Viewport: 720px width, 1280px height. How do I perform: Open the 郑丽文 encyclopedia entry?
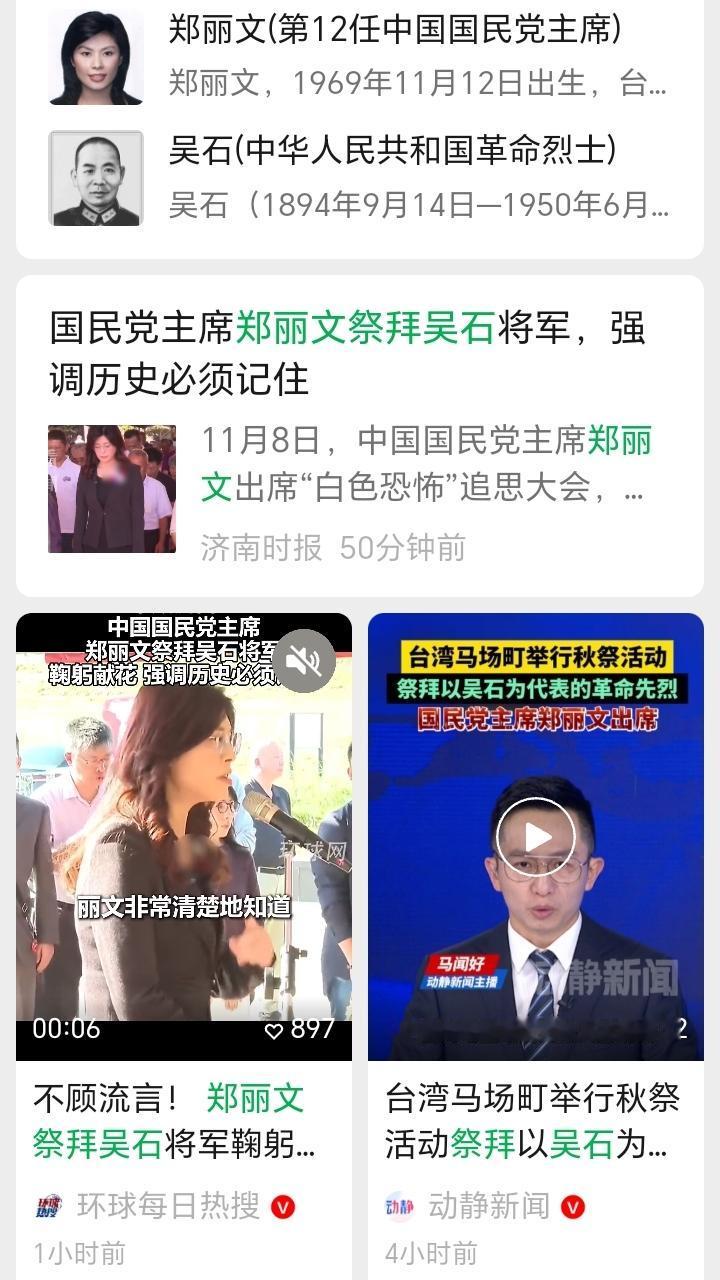coord(400,35)
